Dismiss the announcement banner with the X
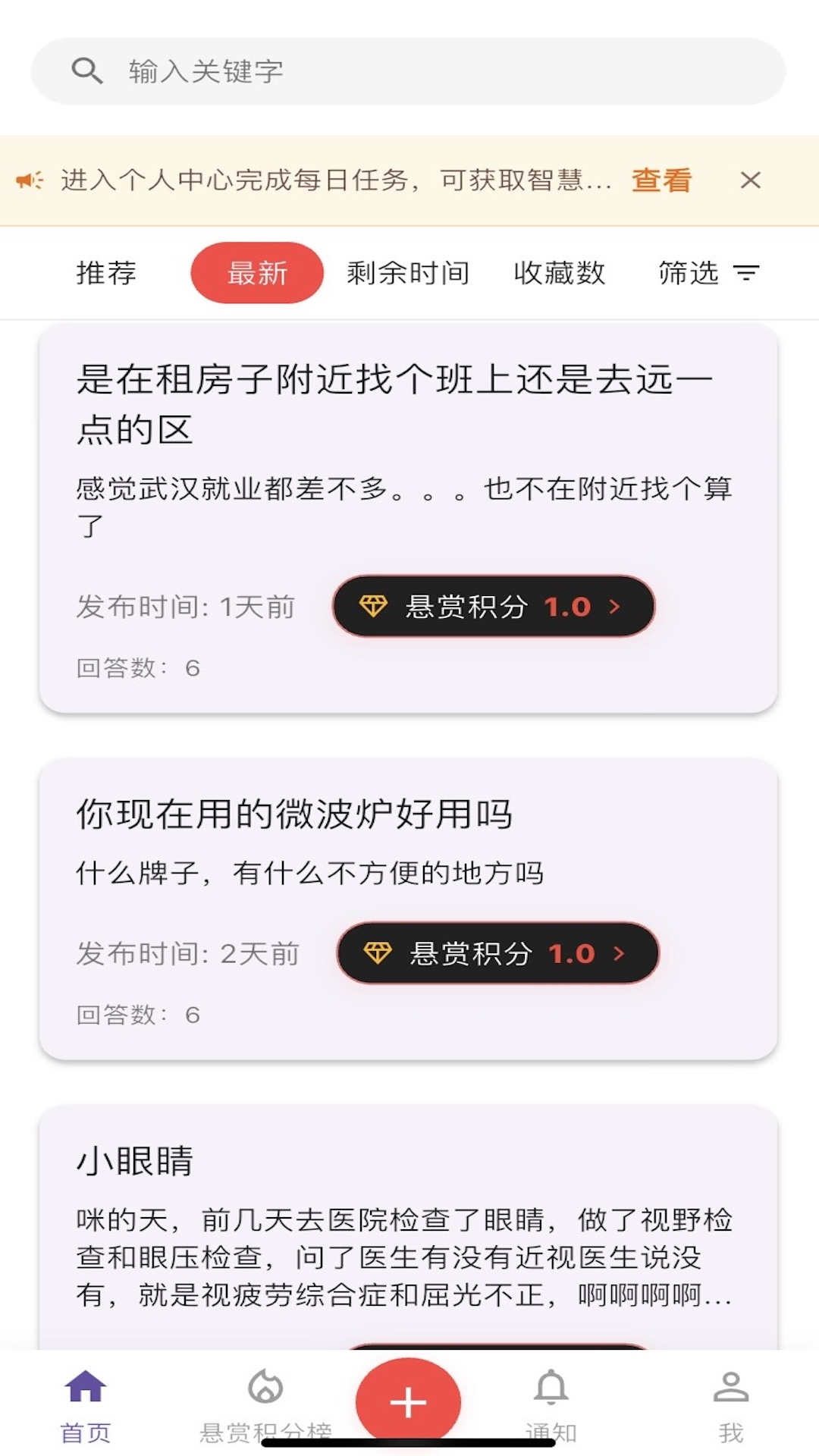The width and height of the screenshot is (819, 1456). (x=750, y=180)
